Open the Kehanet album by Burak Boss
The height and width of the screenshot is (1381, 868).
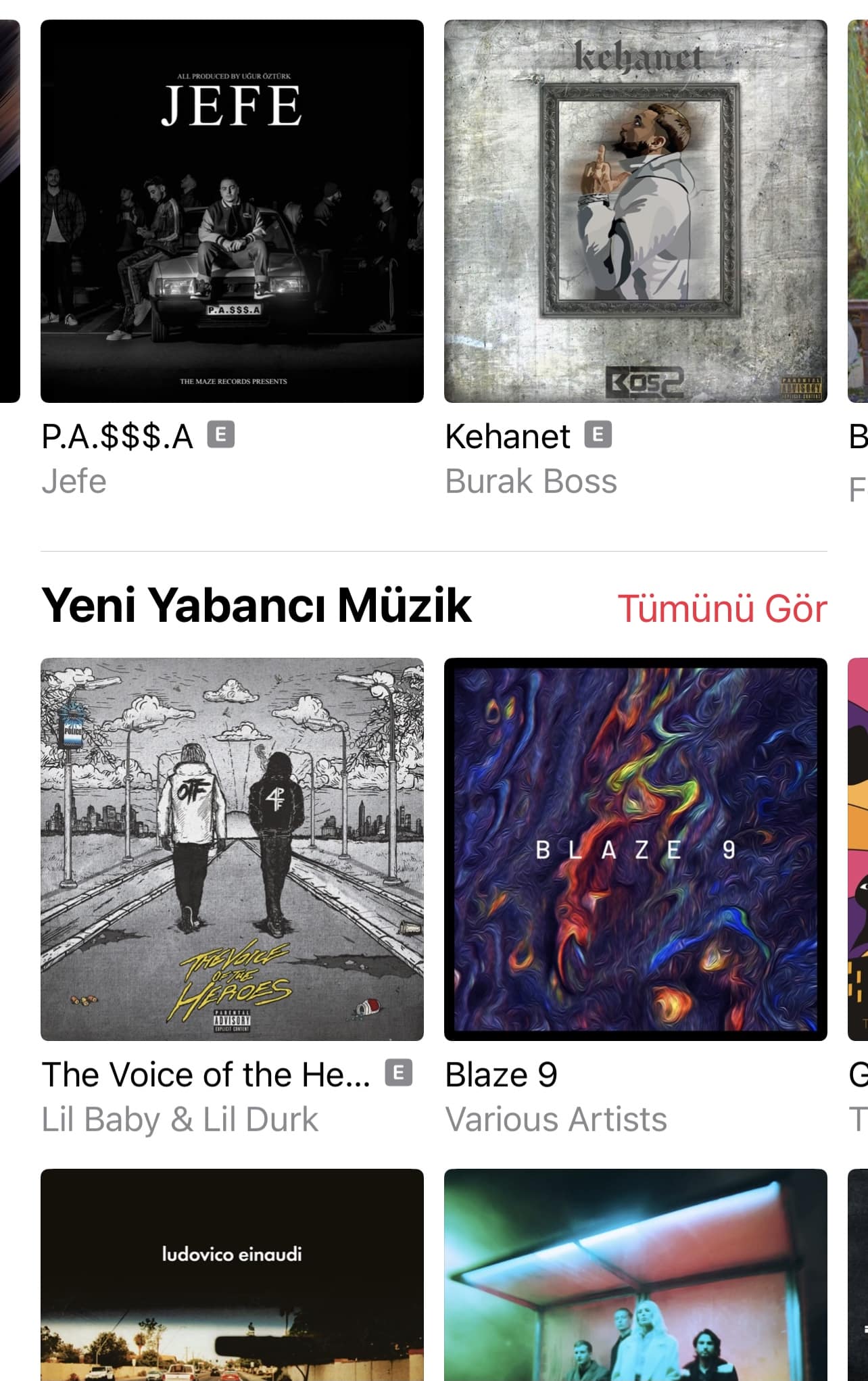(635, 211)
